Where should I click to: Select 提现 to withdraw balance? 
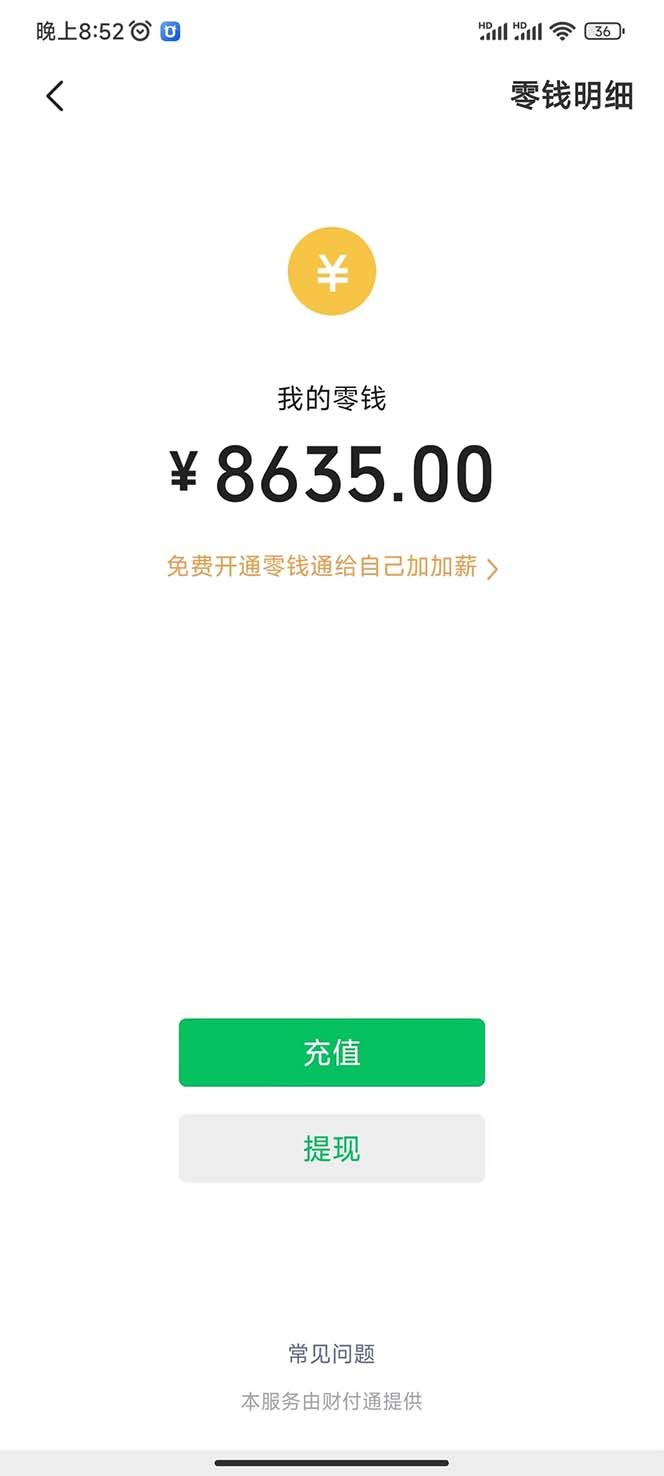pos(331,1148)
